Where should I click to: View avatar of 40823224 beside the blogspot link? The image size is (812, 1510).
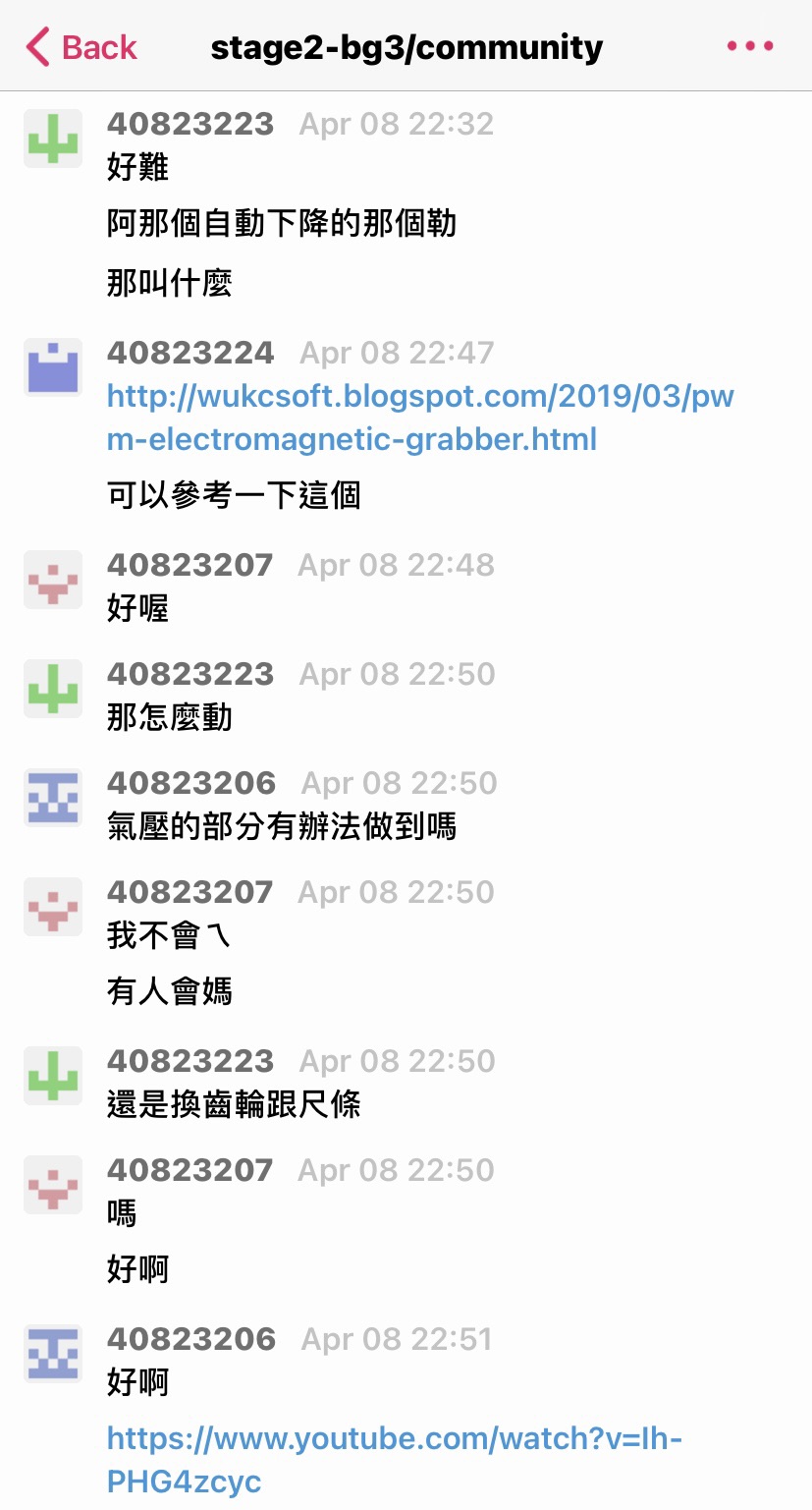point(53,367)
